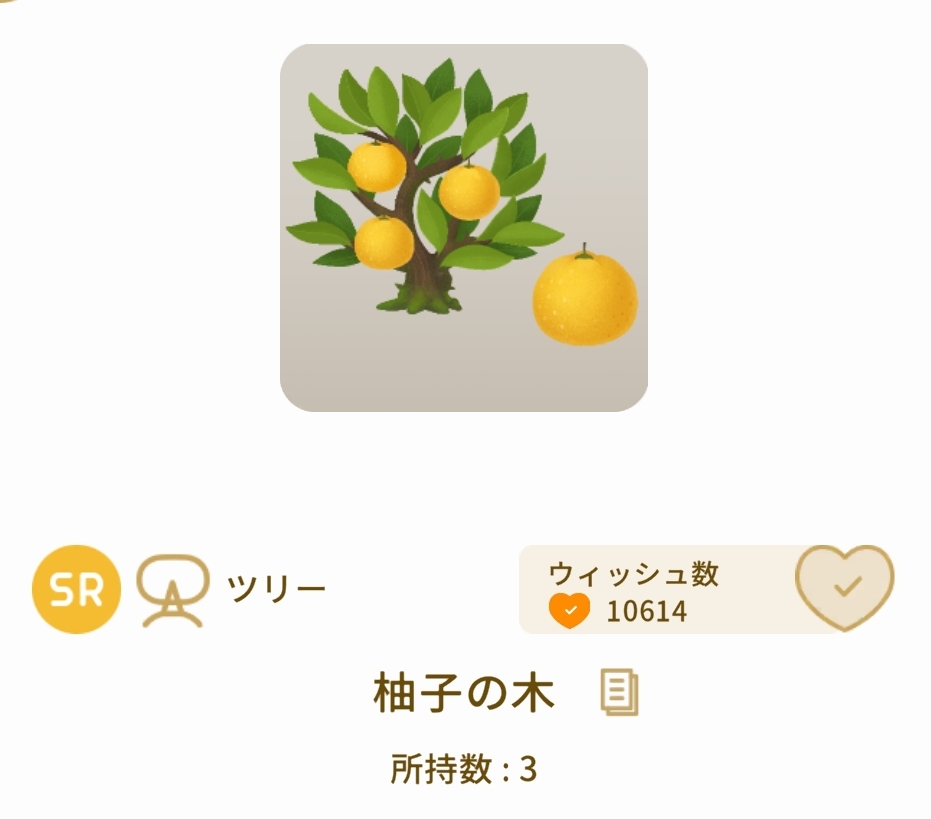Copy the item name 柚子の木
This screenshot has width=931, height=819.
[x=620, y=693]
